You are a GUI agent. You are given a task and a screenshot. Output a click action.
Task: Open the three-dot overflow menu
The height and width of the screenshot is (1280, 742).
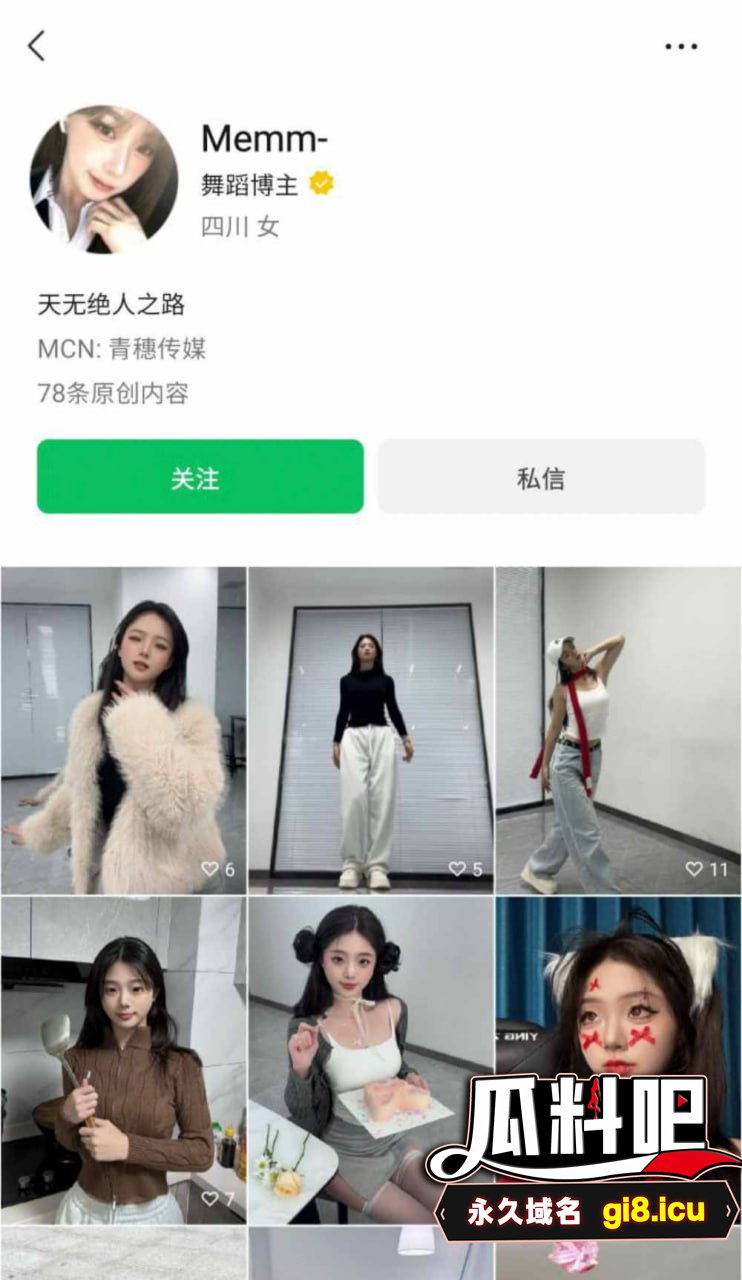[681, 46]
